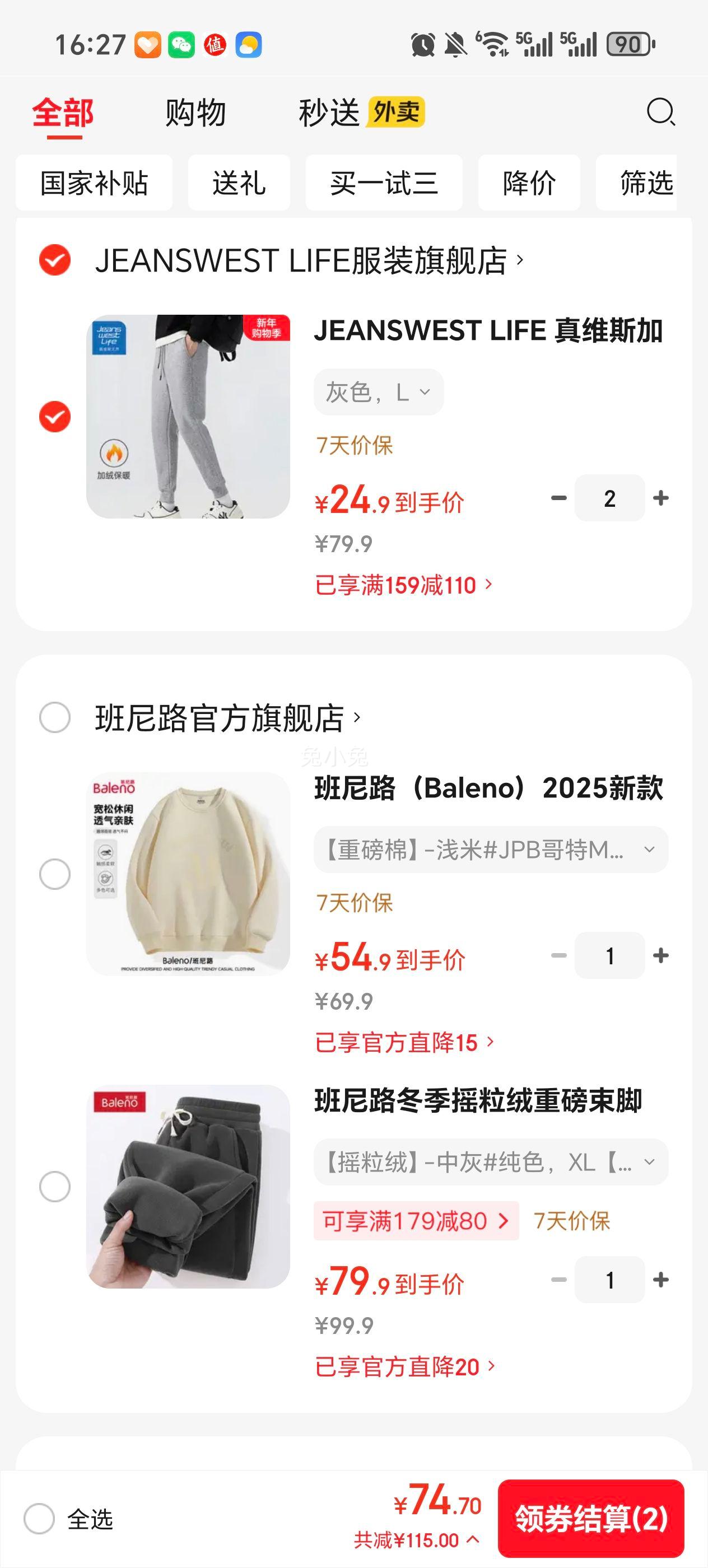
Task: Switch to the 全部 tab
Action: (63, 112)
